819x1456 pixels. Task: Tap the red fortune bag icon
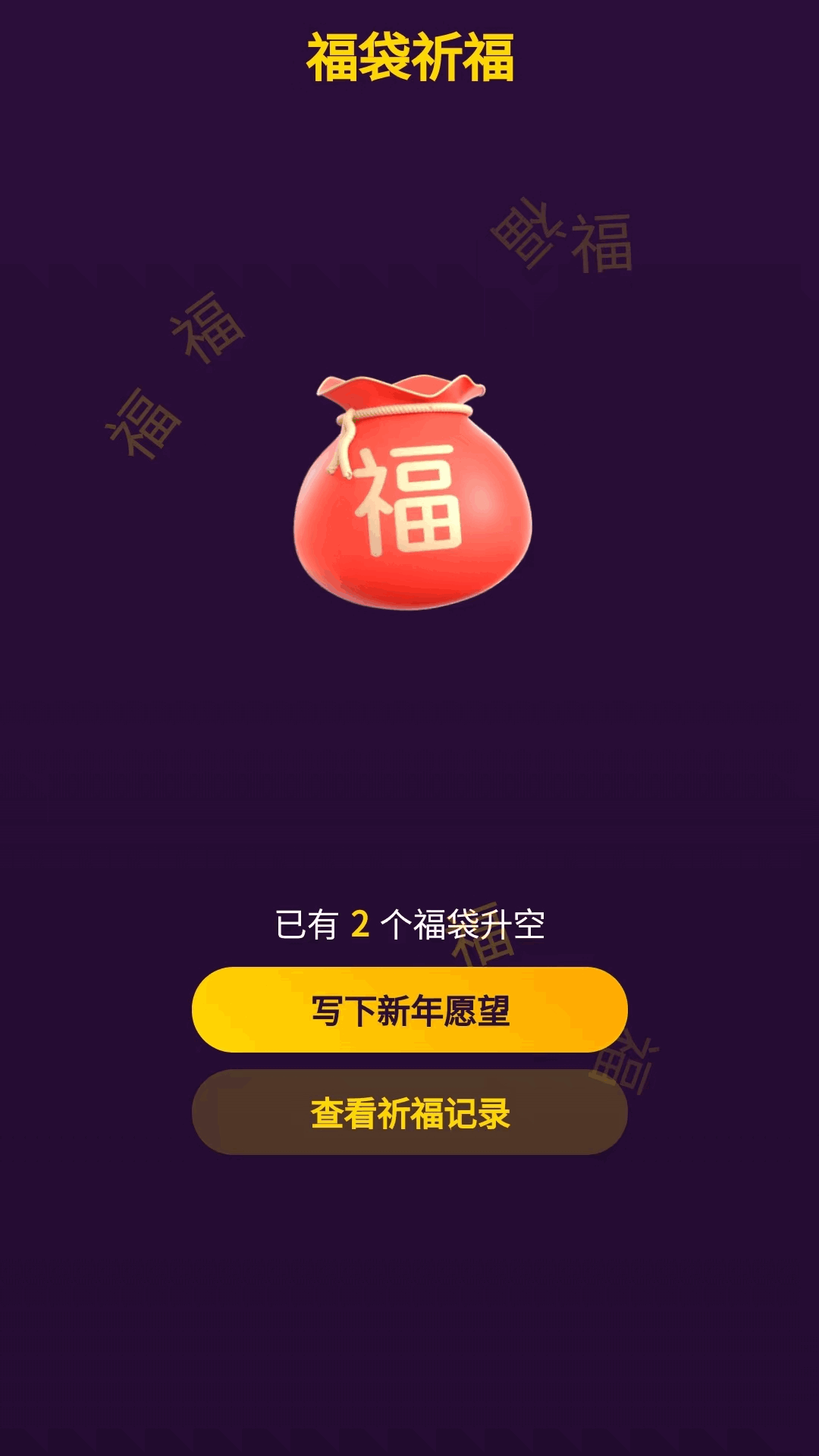pyautogui.click(x=409, y=493)
